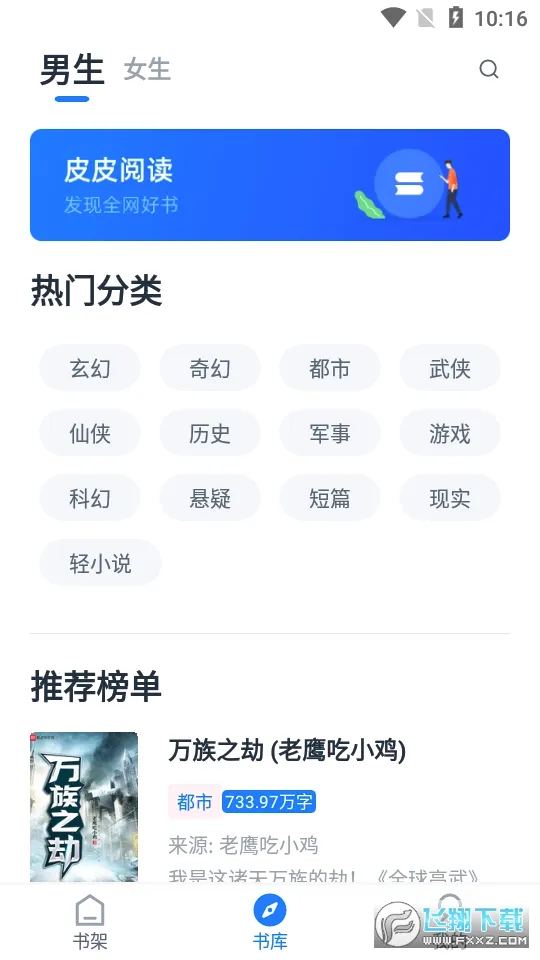540x960 pixels.
Task: Open the book 万族之劫
Action: click(x=270, y=807)
